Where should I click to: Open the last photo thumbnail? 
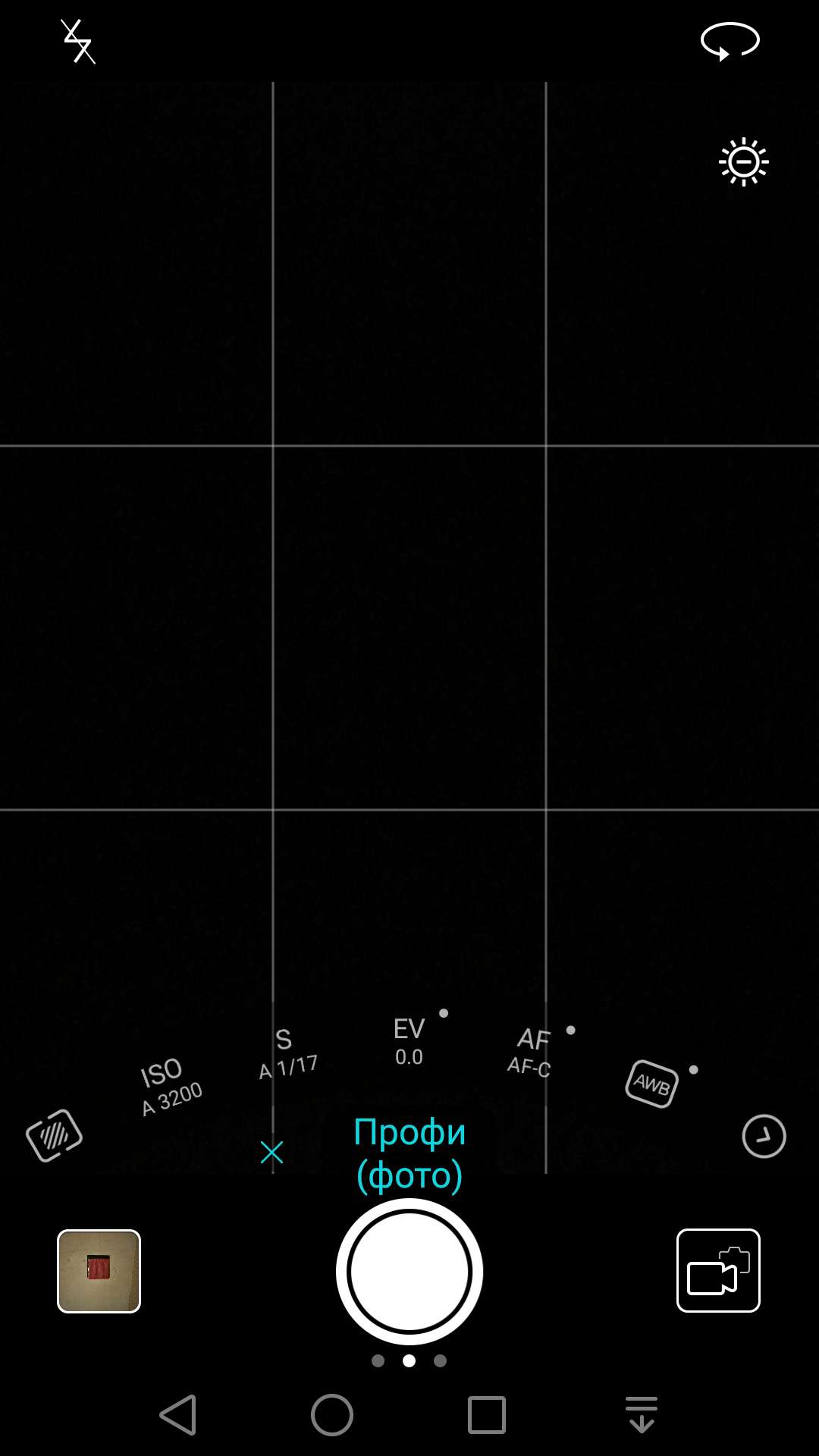click(99, 1271)
